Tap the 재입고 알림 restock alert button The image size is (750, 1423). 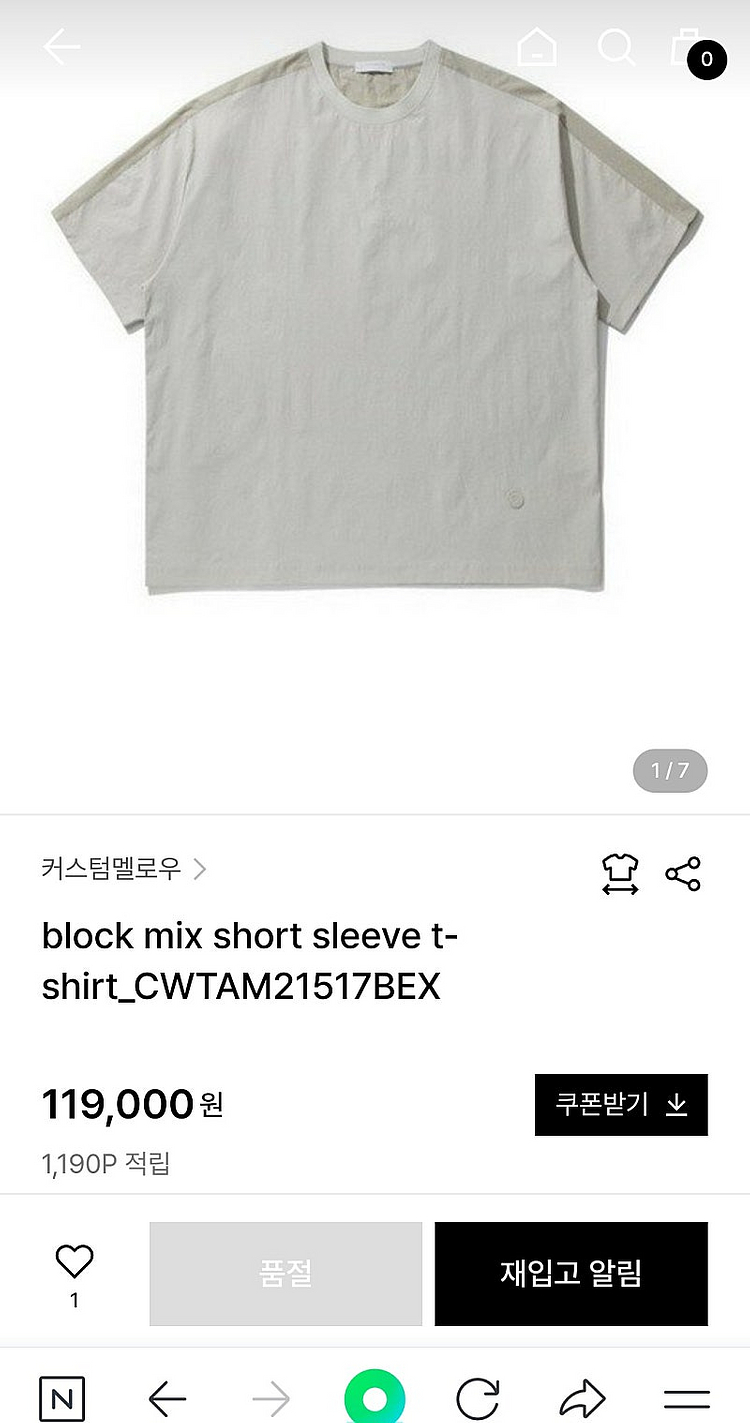click(571, 1273)
